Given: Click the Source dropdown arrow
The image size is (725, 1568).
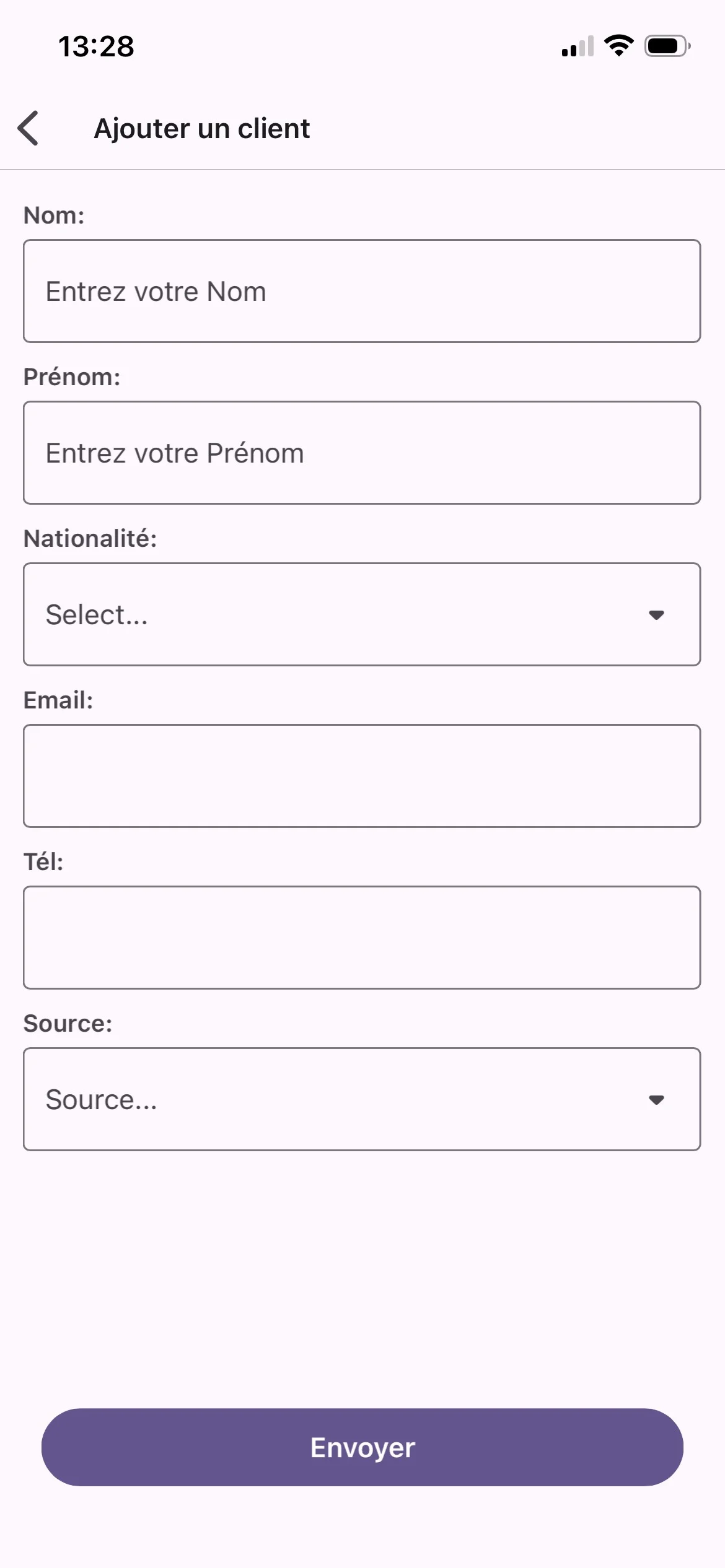Looking at the screenshot, I should tap(657, 1100).
